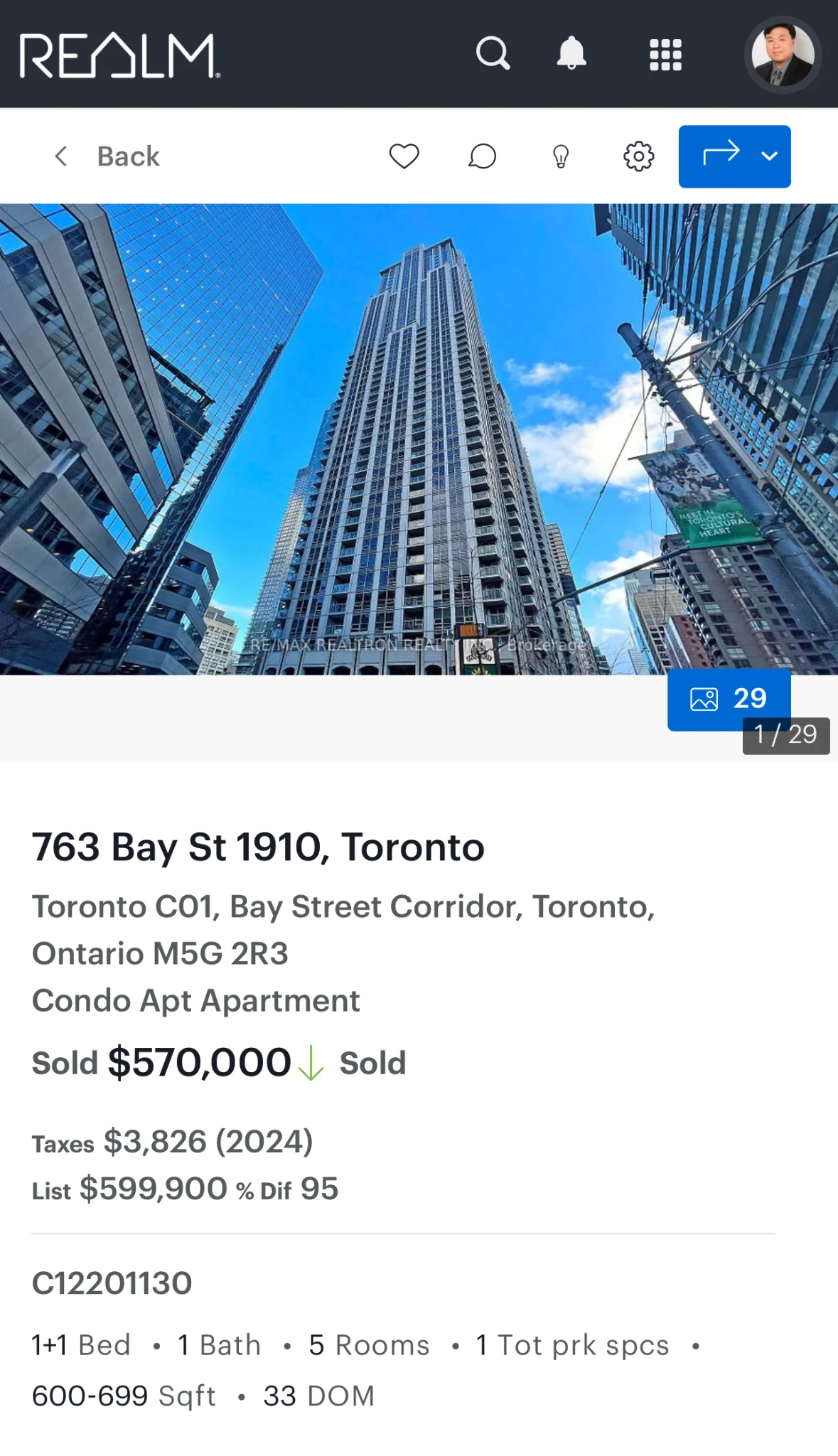Open the apps grid menu
838x1456 pixels.
(x=665, y=55)
